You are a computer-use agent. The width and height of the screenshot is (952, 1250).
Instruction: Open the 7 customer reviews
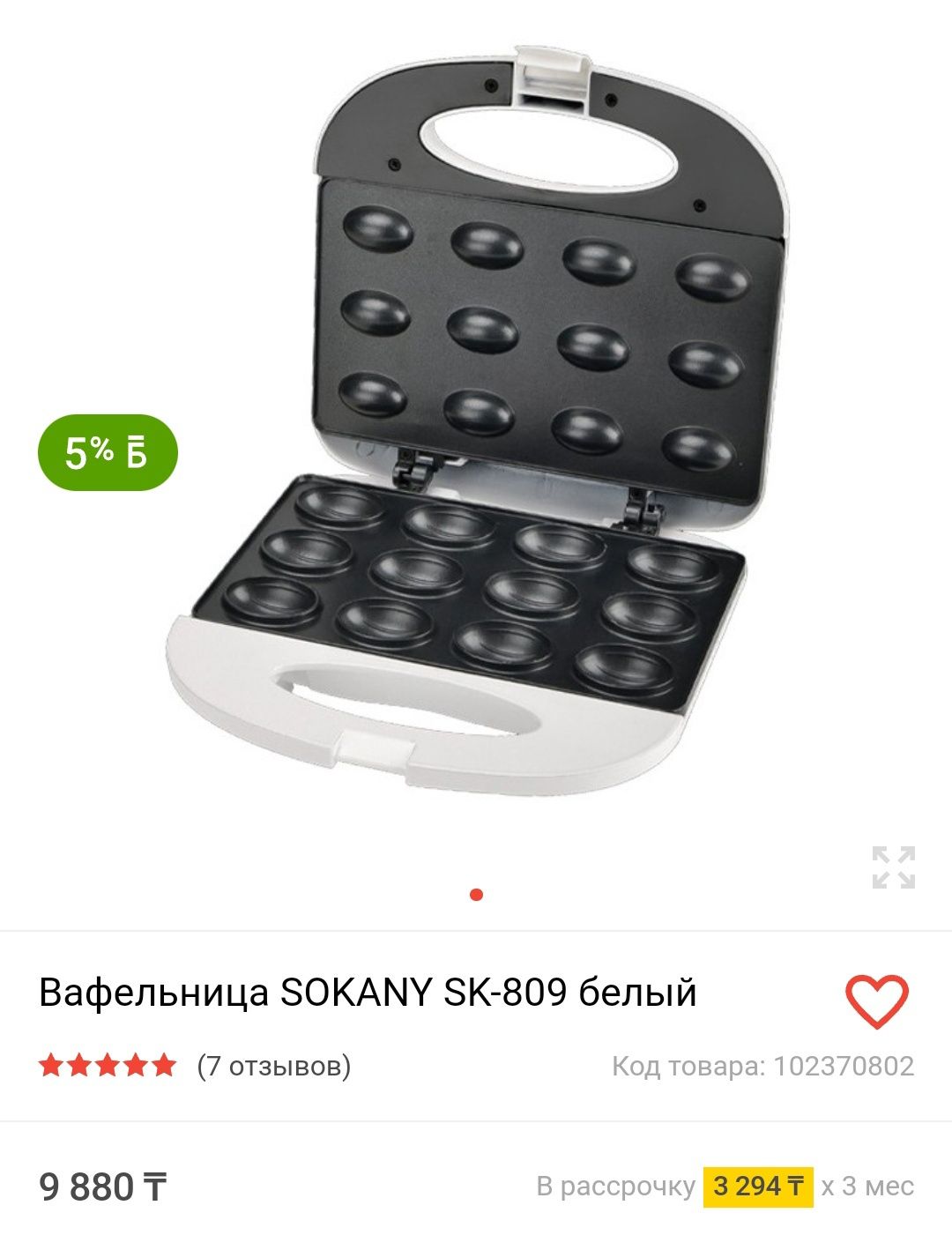pyautogui.click(x=273, y=1066)
